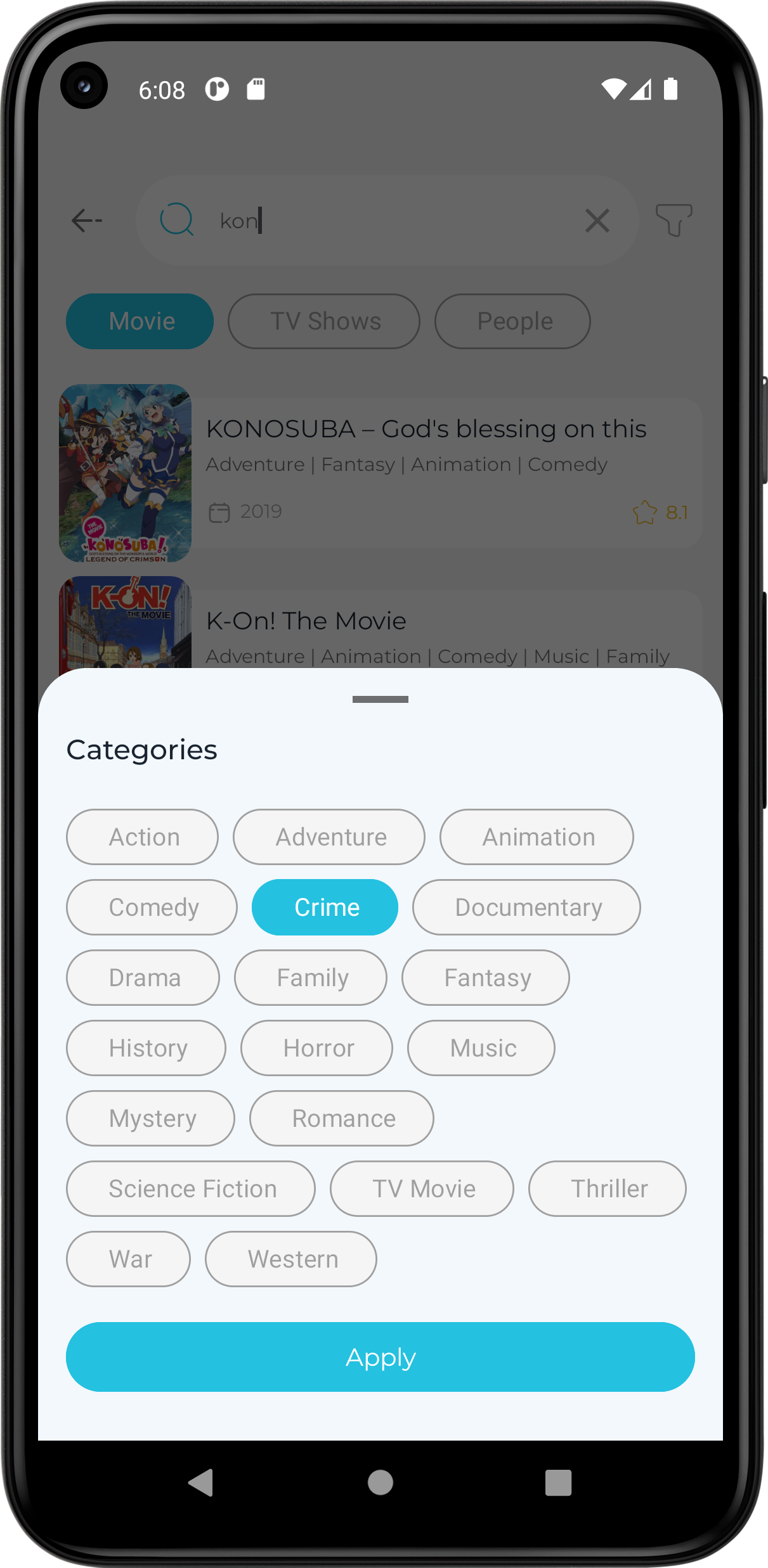
Task: Select the Action category
Action: click(142, 837)
